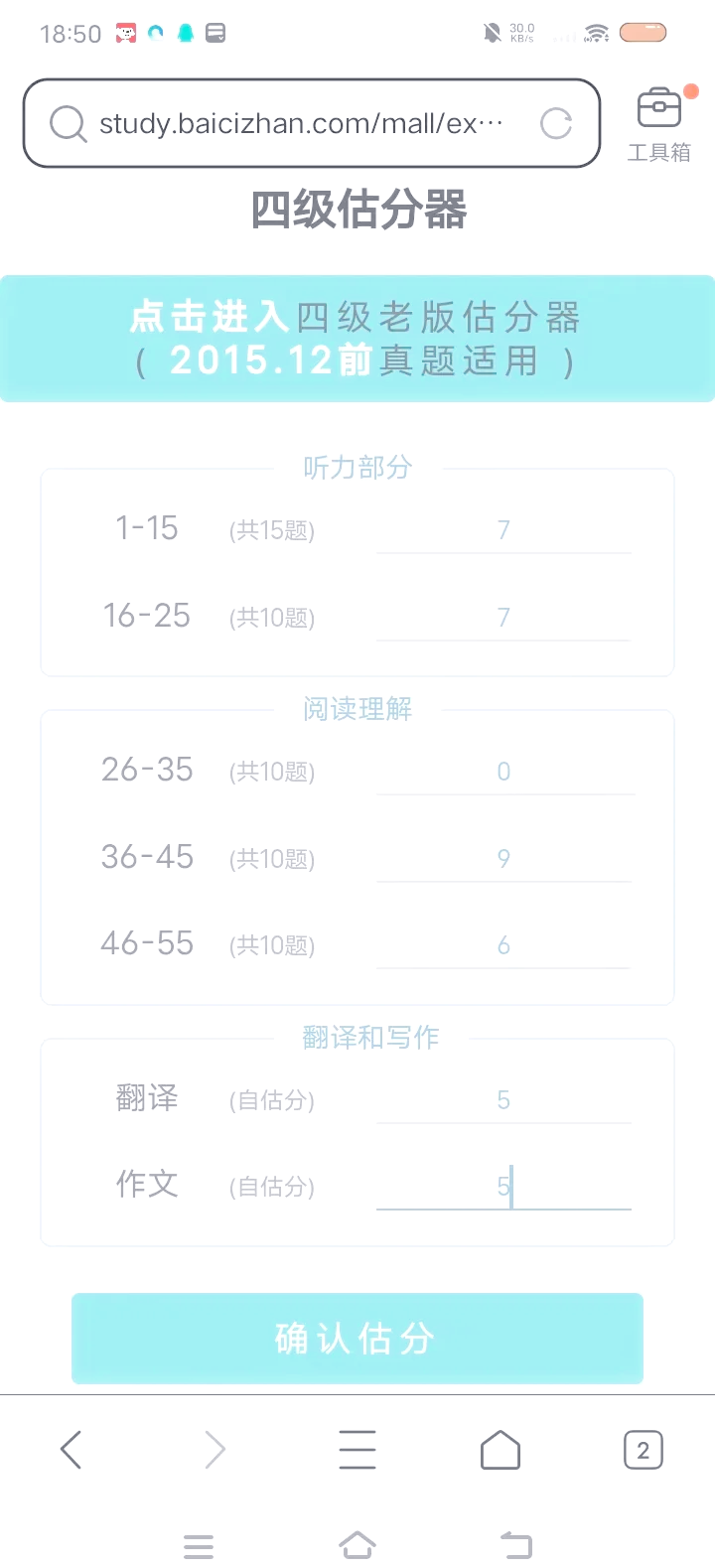
Task: Tap the browser forward arrow
Action: (x=214, y=1449)
